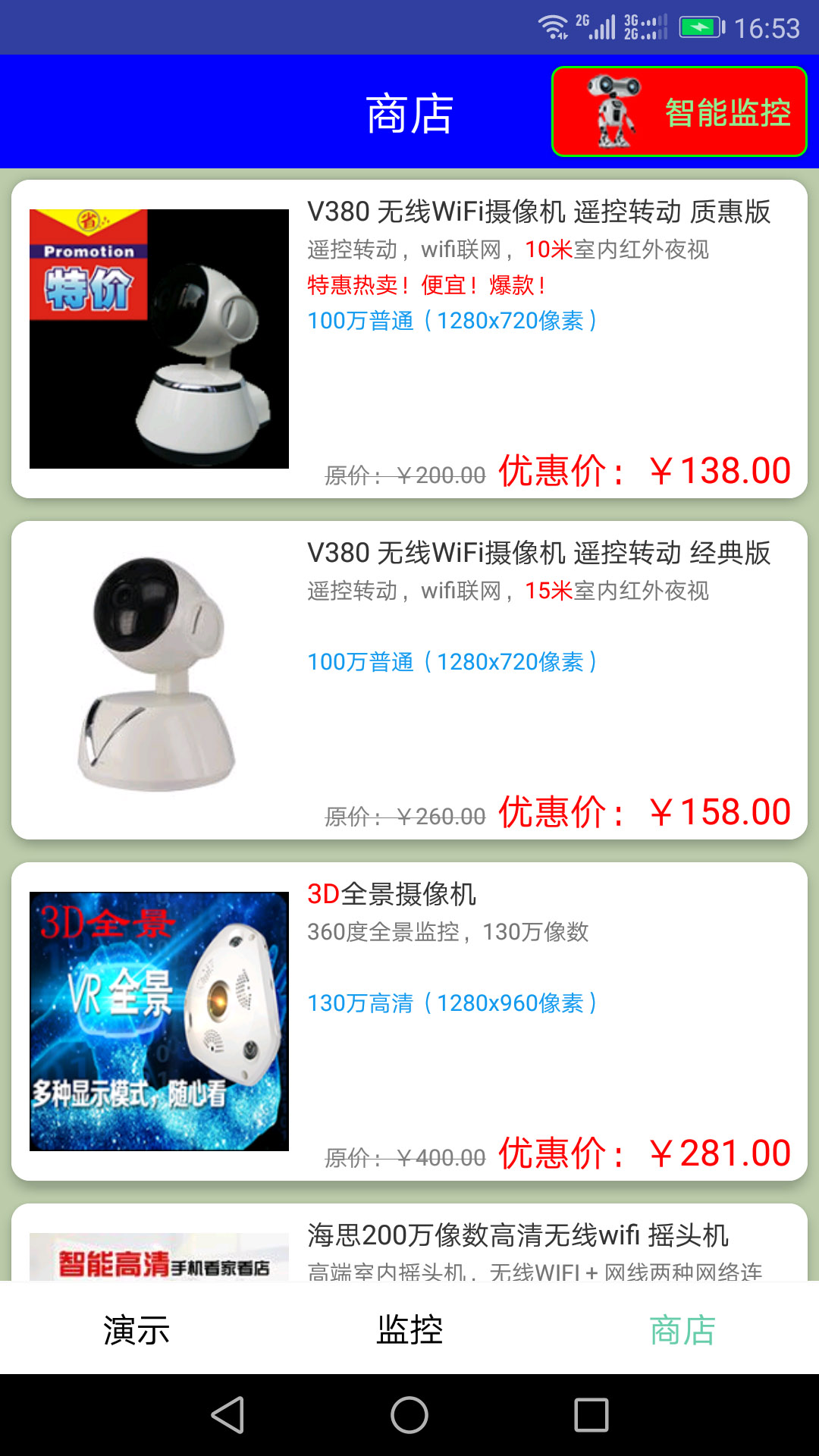The height and width of the screenshot is (1456, 819).
Task: Switch to the 监控 tab
Action: click(409, 1329)
